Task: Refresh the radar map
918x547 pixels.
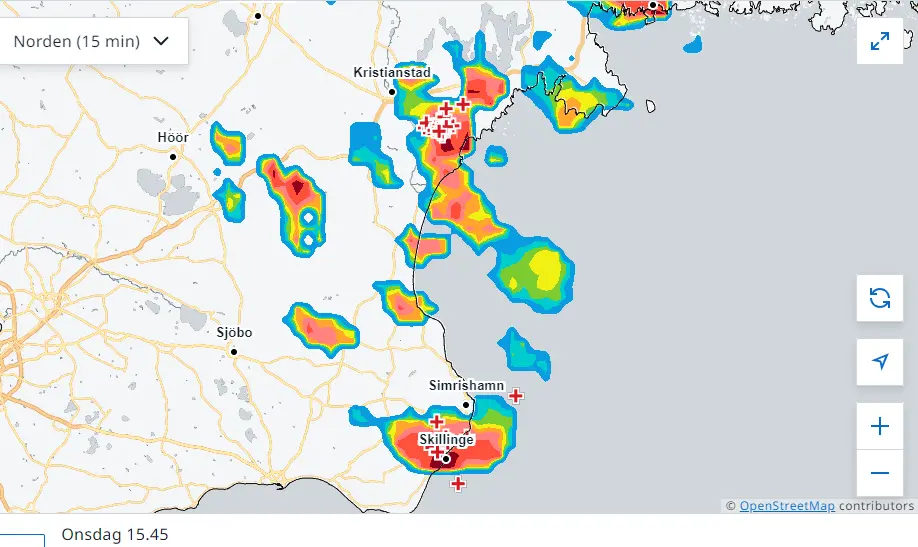Action: click(x=880, y=298)
